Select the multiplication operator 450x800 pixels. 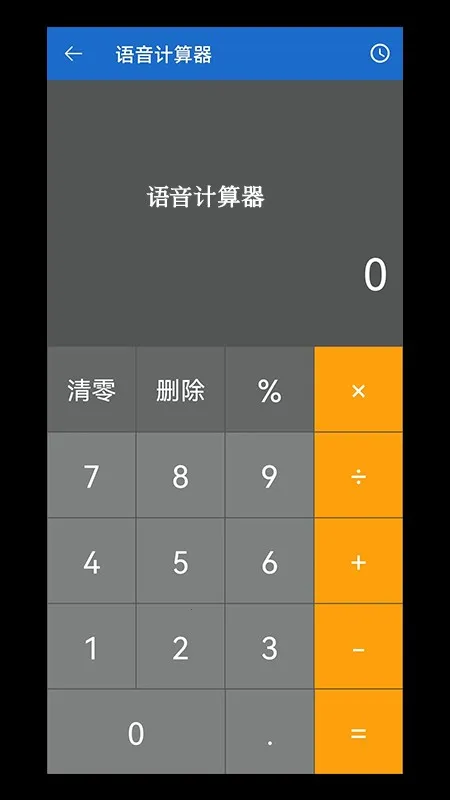(x=359, y=390)
